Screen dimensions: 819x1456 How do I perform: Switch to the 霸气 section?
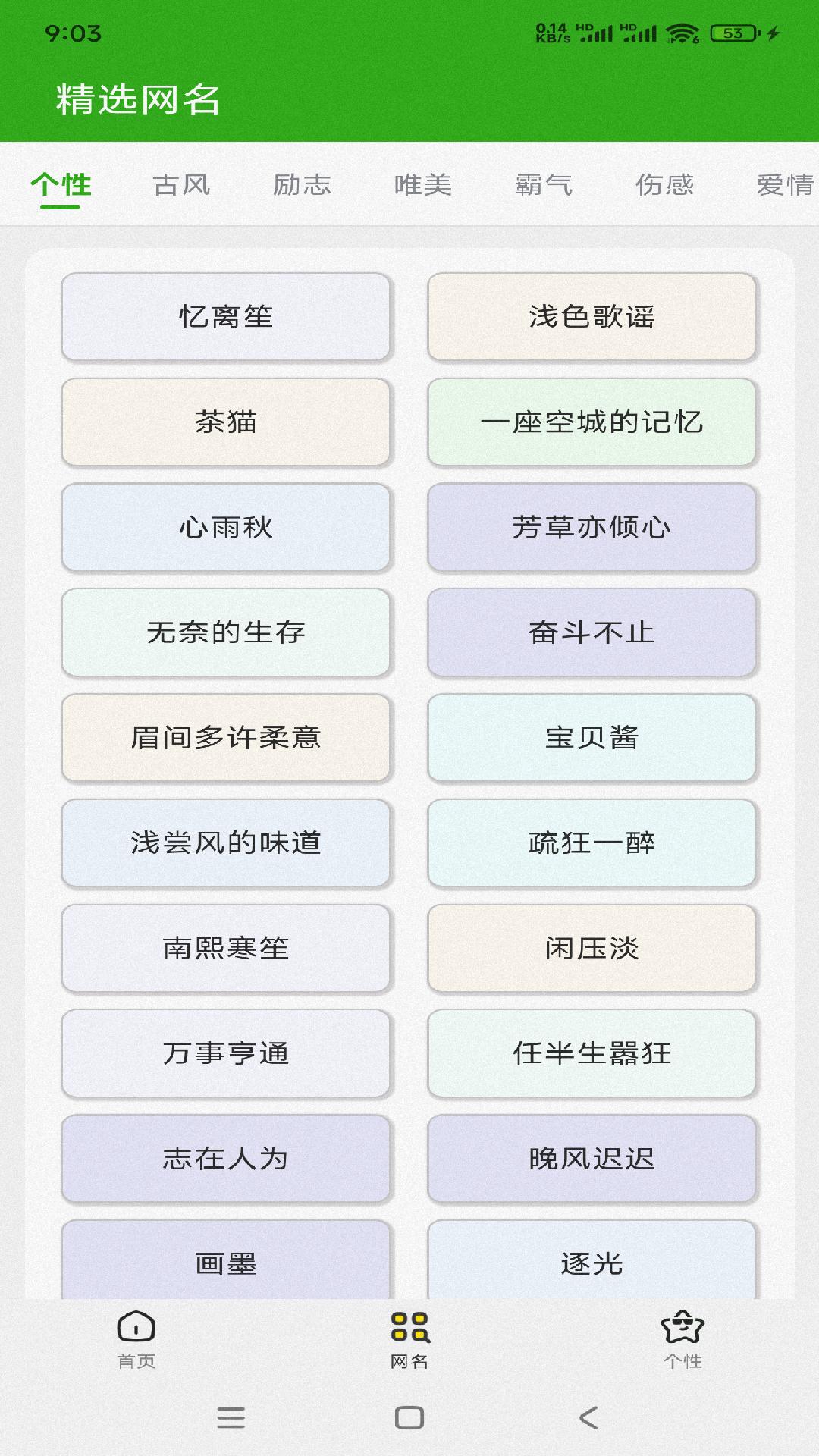coord(543,184)
